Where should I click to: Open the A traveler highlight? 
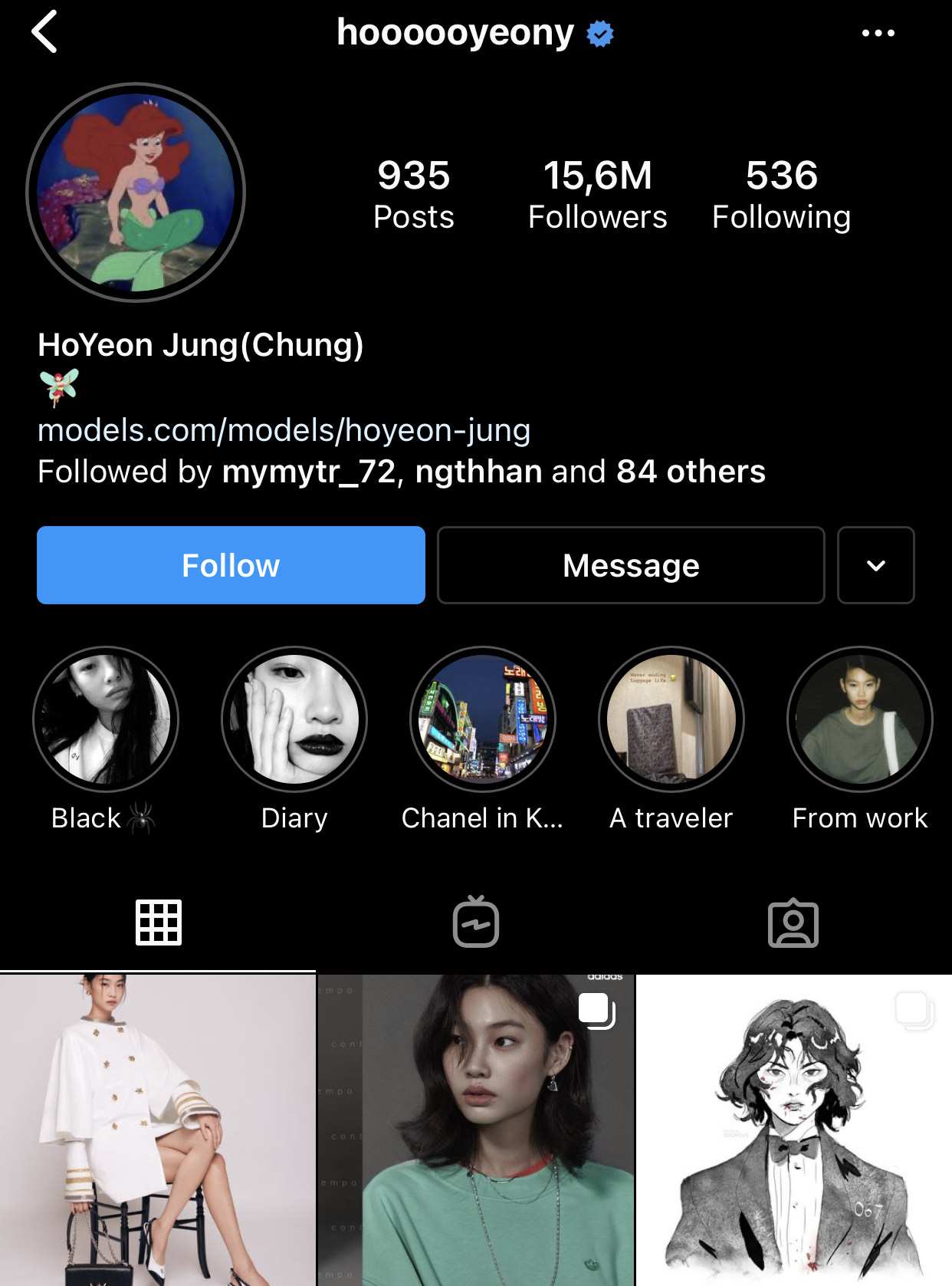click(671, 719)
